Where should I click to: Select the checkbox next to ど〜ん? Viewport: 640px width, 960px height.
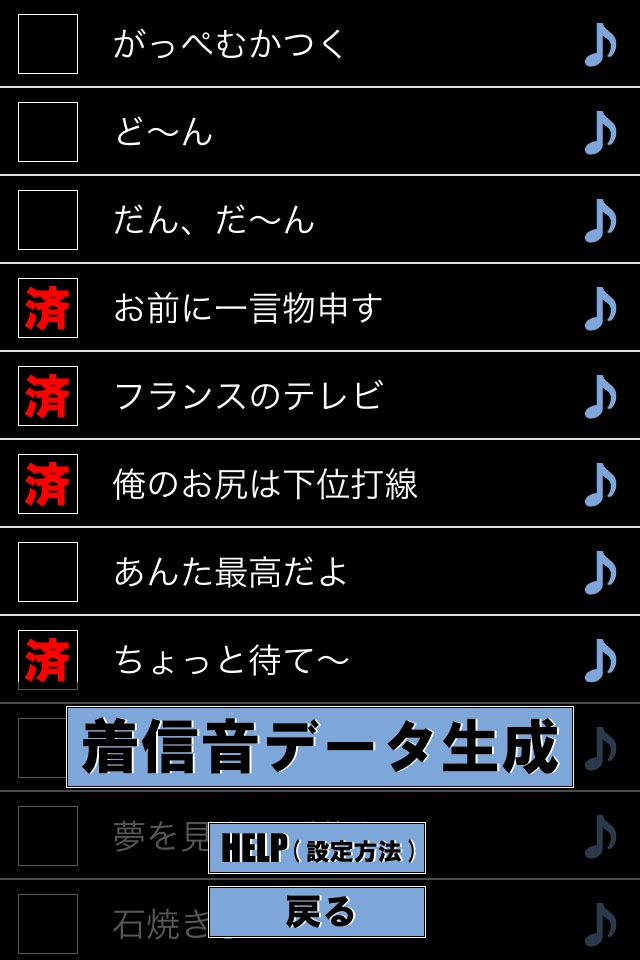tap(48, 132)
